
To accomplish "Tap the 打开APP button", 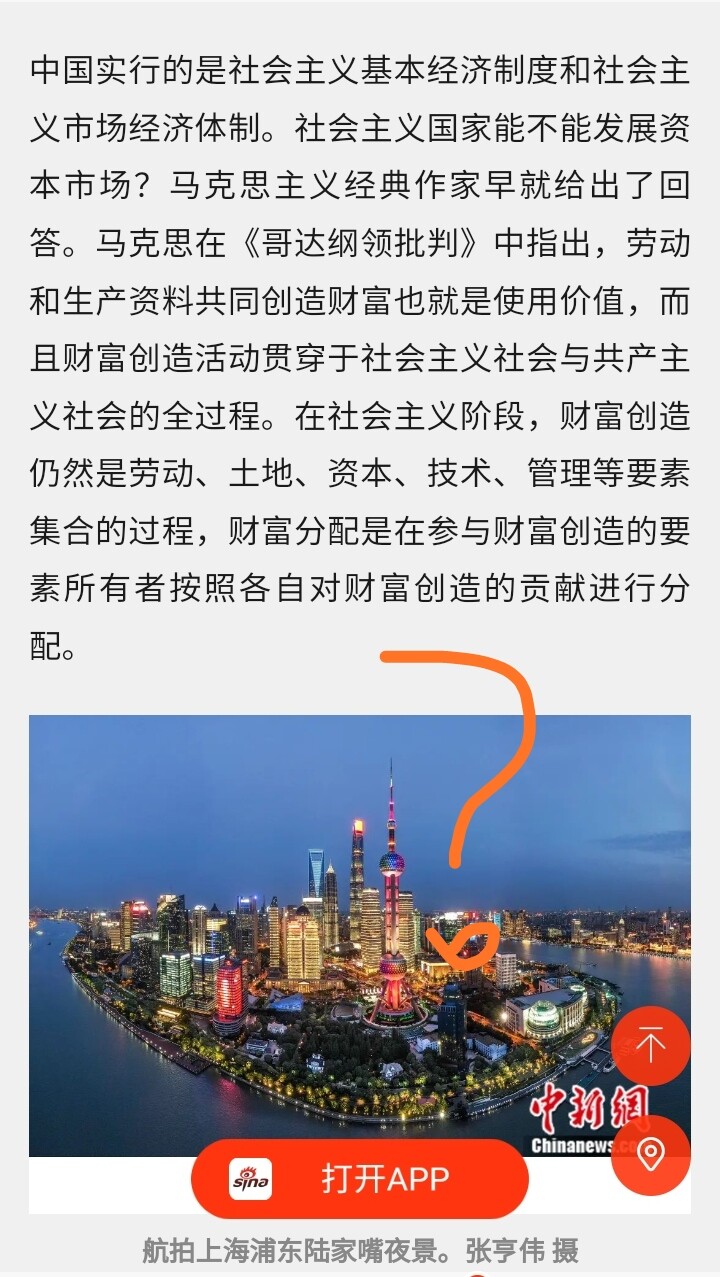I will (360, 1179).
